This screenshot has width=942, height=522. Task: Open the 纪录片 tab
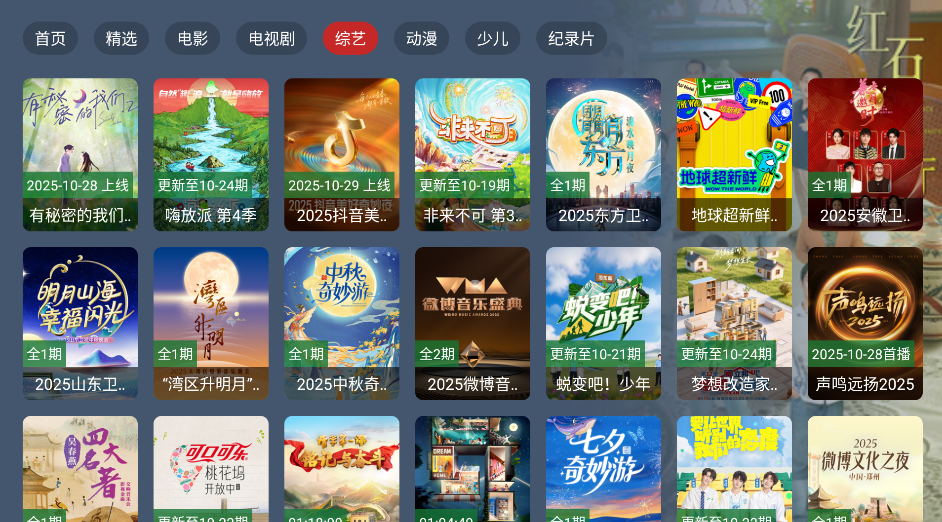[572, 39]
